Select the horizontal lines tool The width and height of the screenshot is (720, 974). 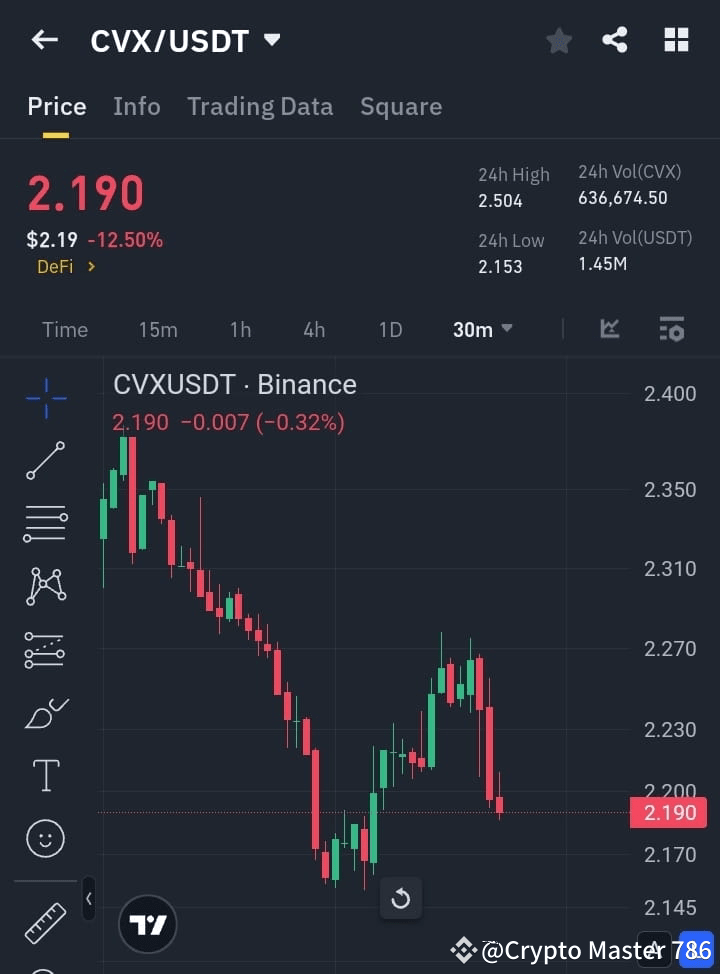pyautogui.click(x=45, y=524)
